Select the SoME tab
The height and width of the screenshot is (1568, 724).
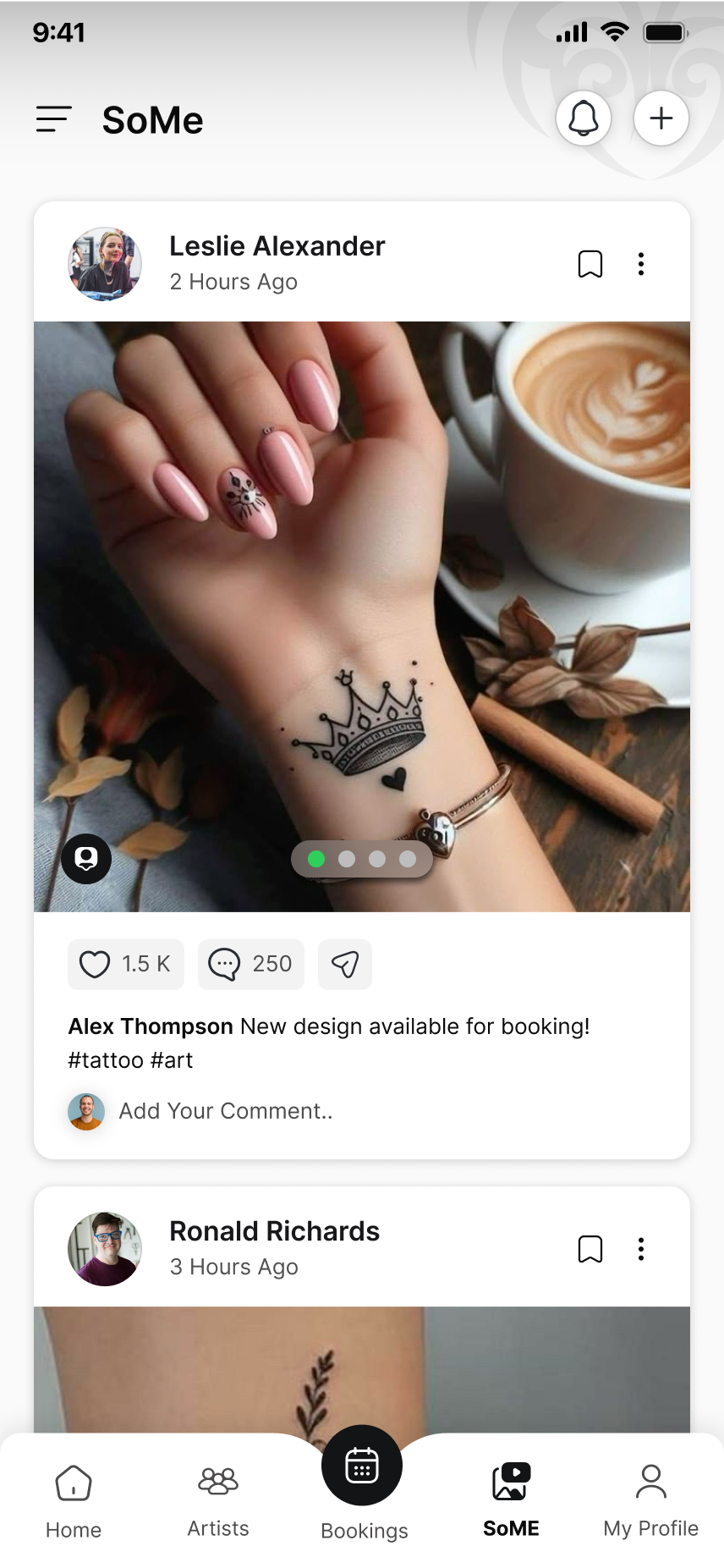(511, 1501)
